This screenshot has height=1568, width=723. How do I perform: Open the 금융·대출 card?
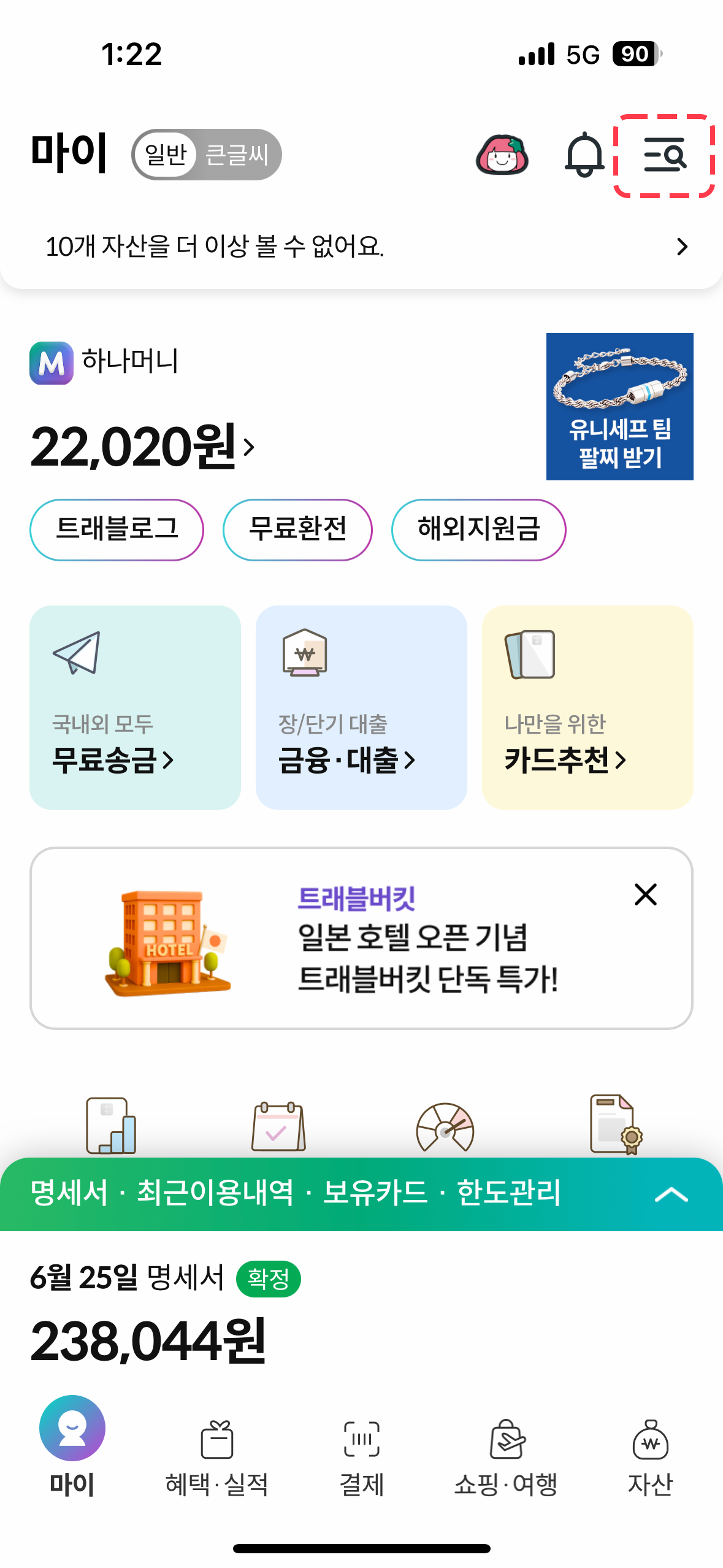(361, 707)
